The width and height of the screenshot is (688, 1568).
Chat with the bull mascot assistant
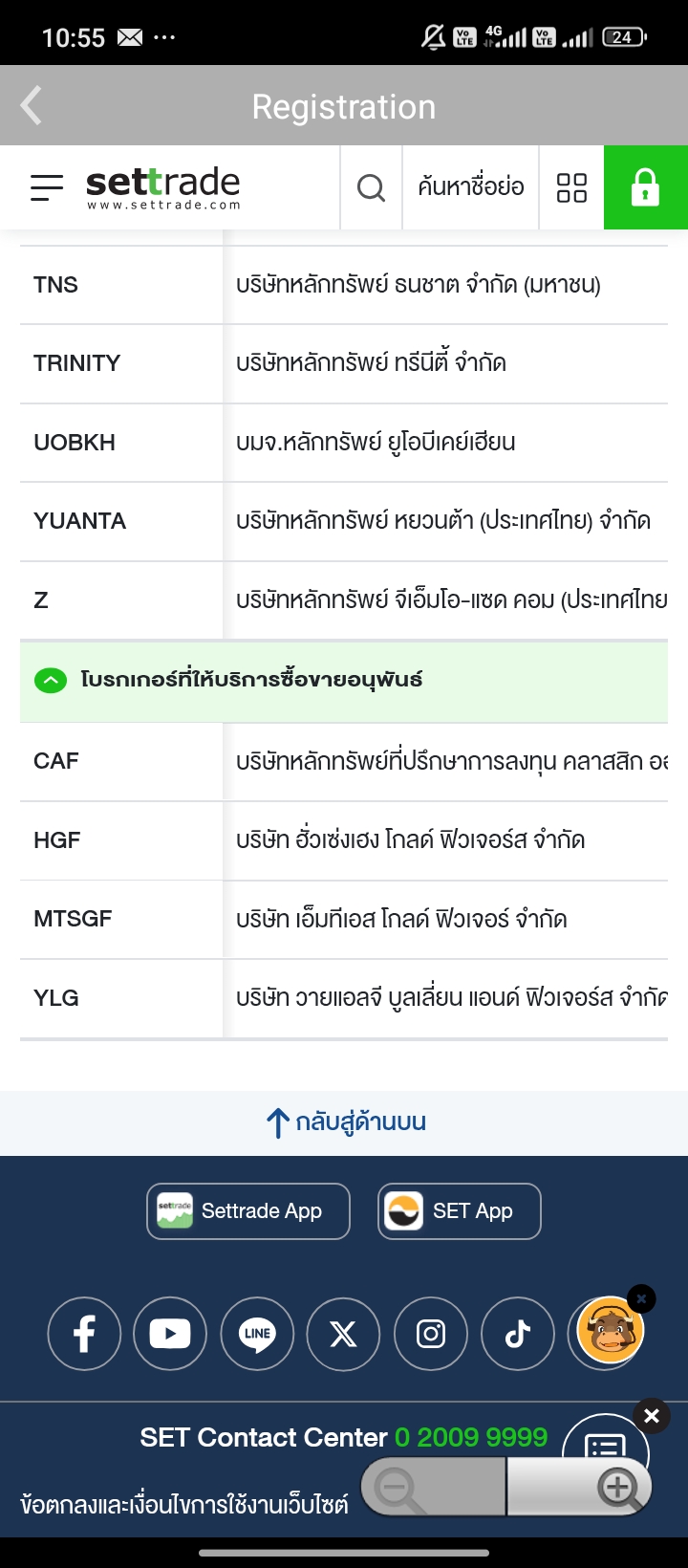coord(608,1332)
